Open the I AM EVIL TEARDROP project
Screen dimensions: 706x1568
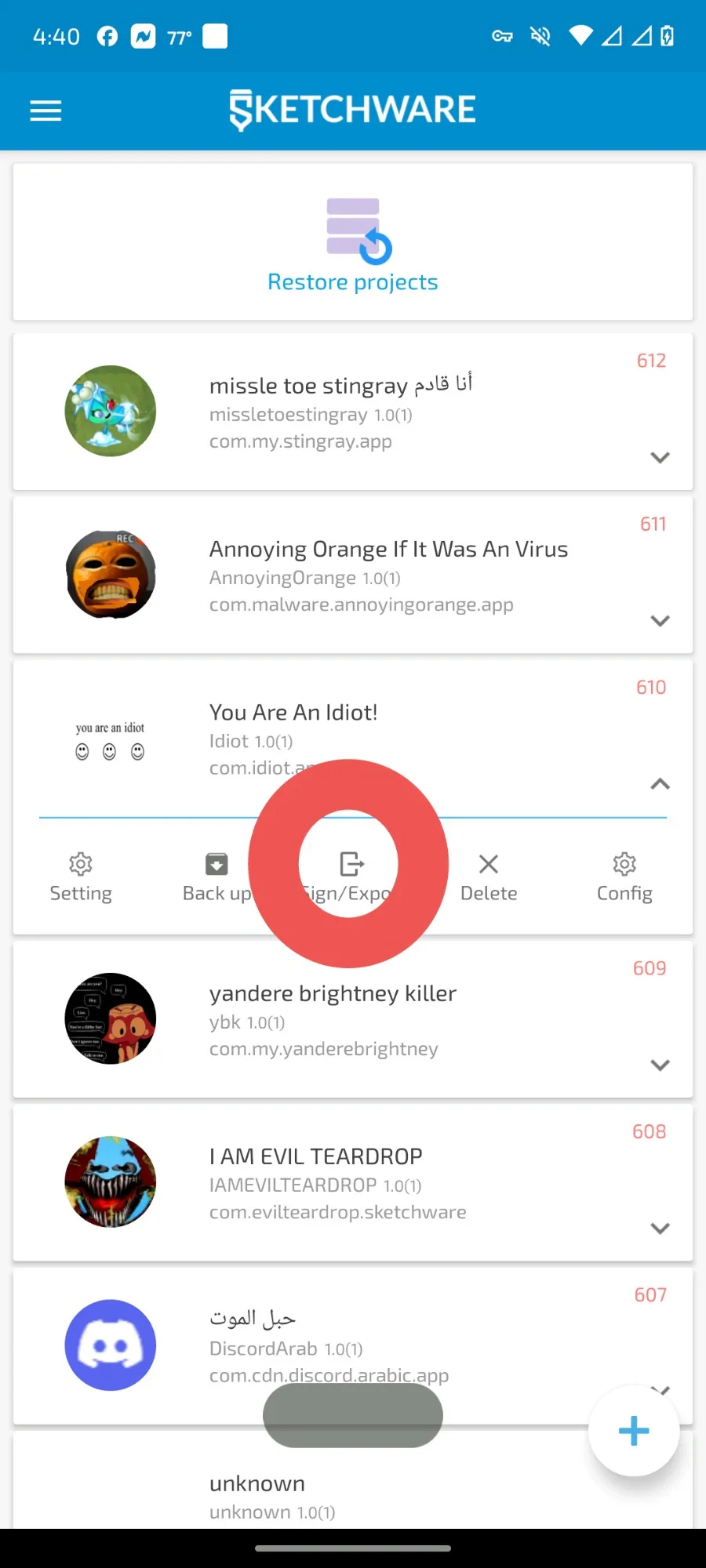pos(353,1182)
